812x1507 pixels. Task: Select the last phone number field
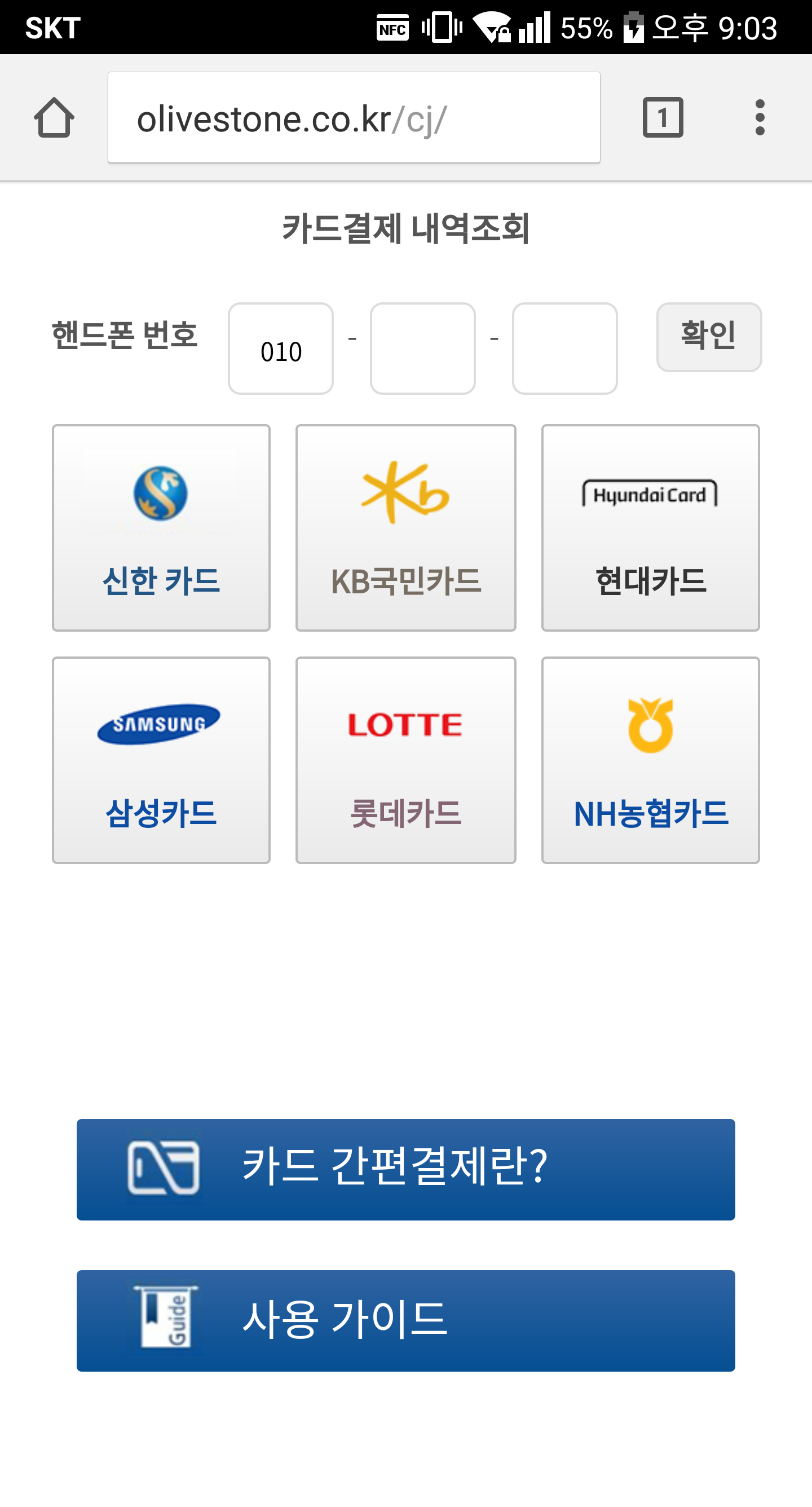[564, 349]
